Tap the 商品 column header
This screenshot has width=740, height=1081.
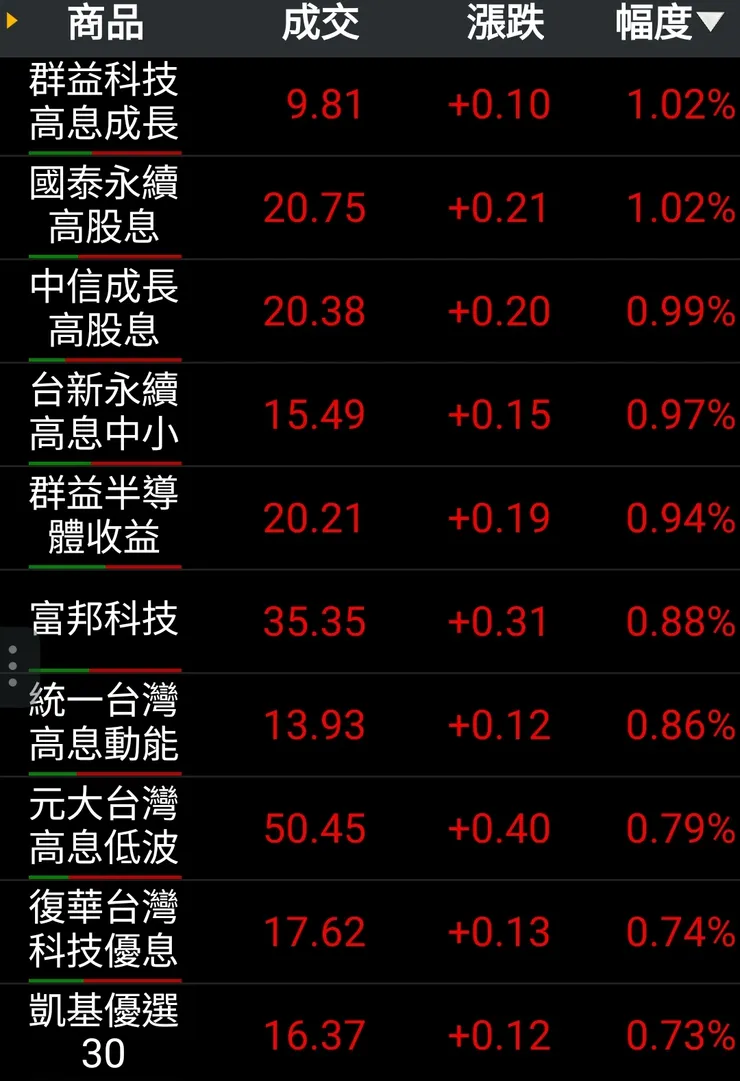point(105,24)
